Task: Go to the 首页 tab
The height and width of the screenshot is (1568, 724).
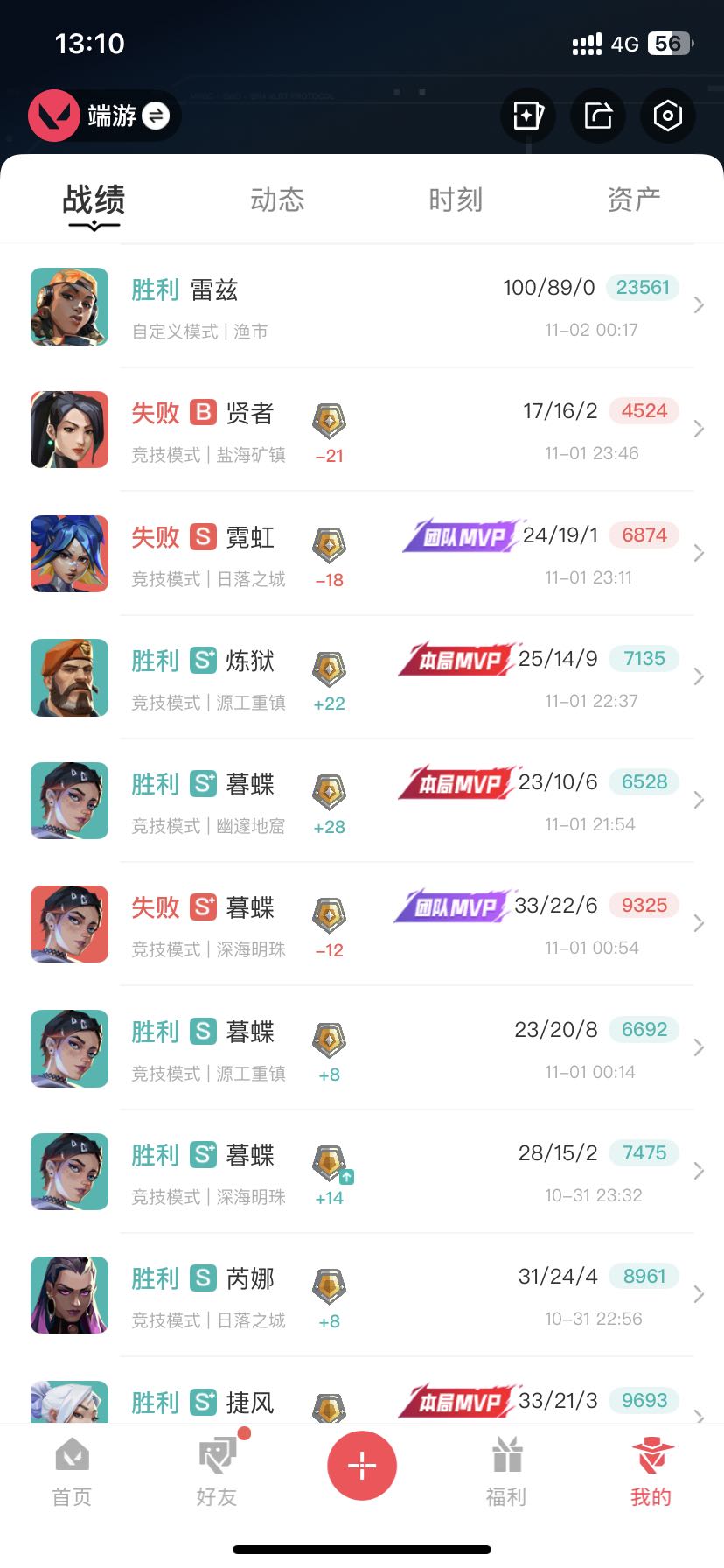Action: (x=72, y=1472)
